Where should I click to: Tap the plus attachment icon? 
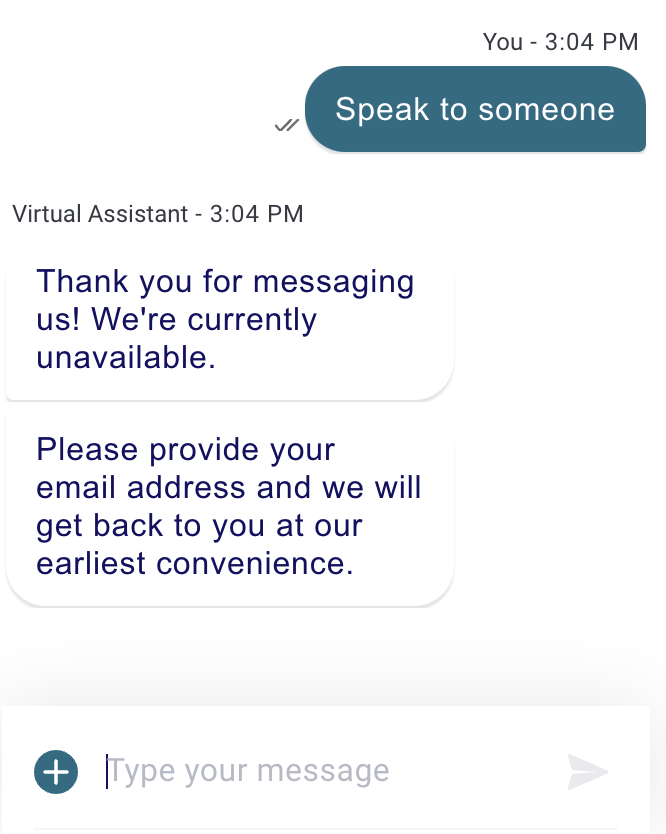(56, 772)
